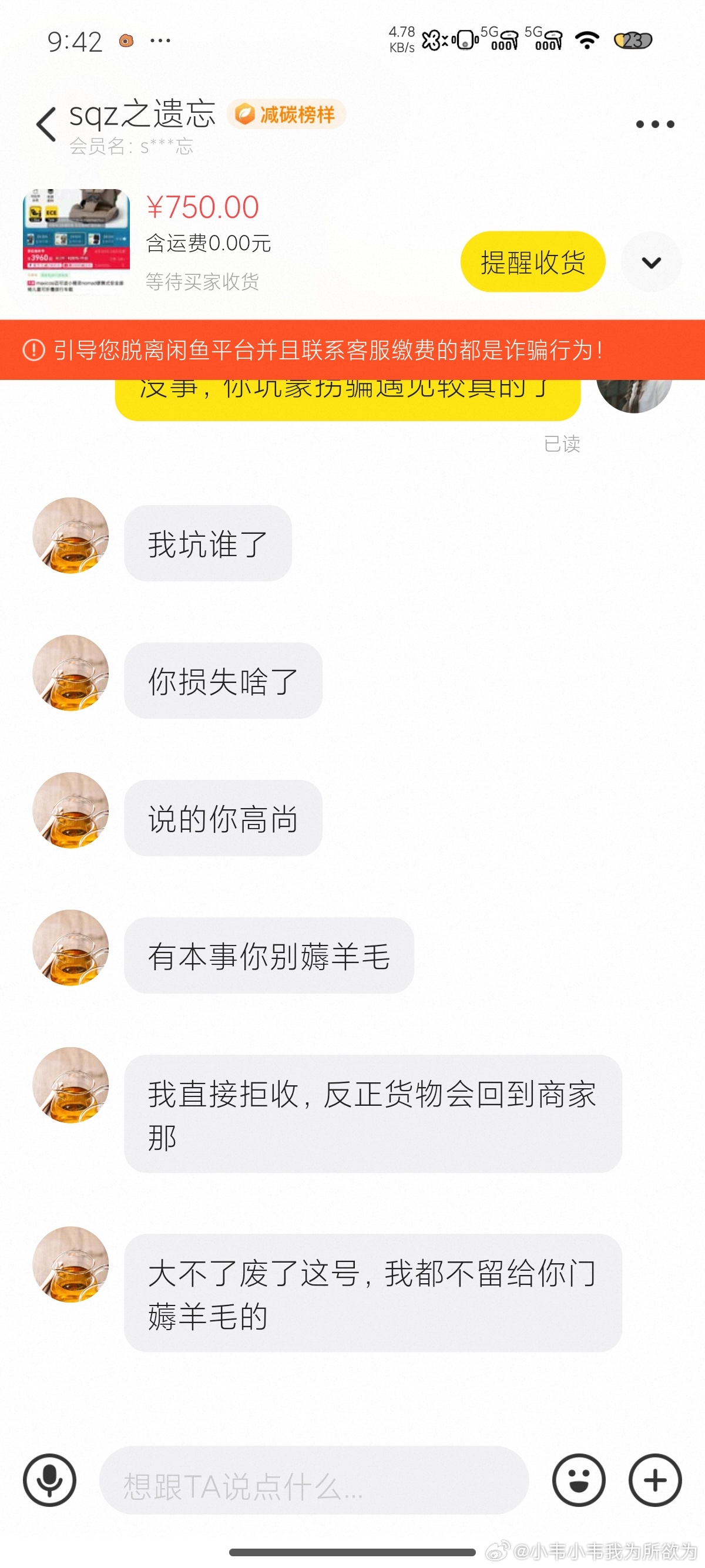Expand the order options chevron
The height and width of the screenshot is (1568, 705).
(x=651, y=263)
